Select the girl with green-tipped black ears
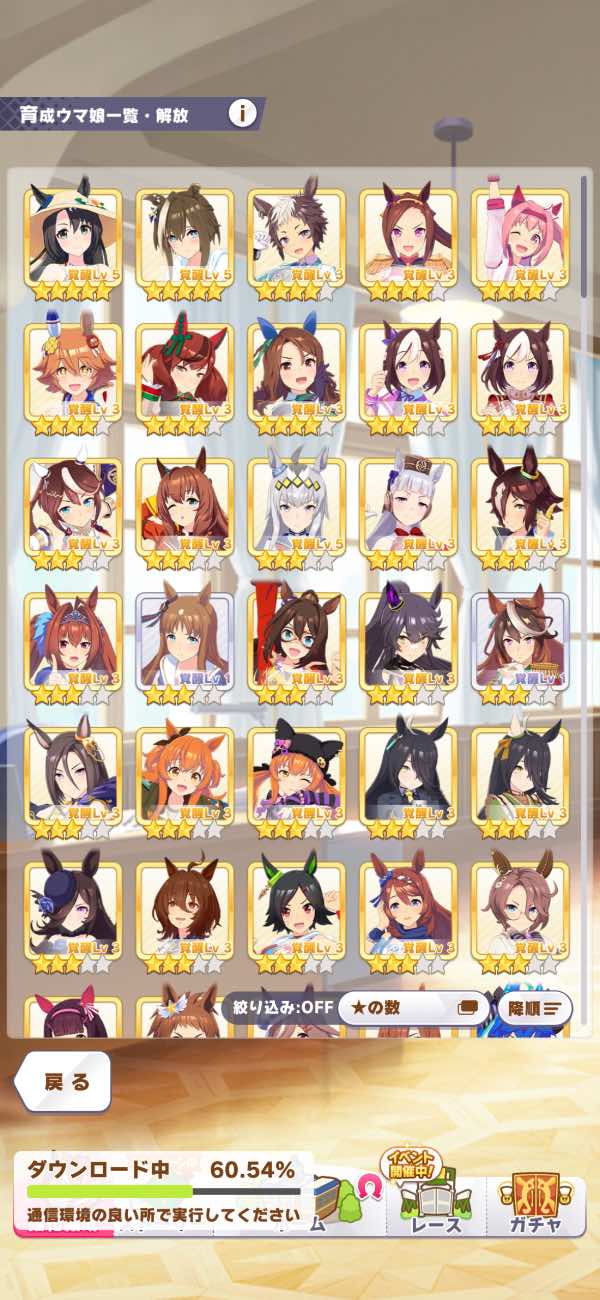The width and height of the screenshot is (600, 1300). click(x=295, y=912)
